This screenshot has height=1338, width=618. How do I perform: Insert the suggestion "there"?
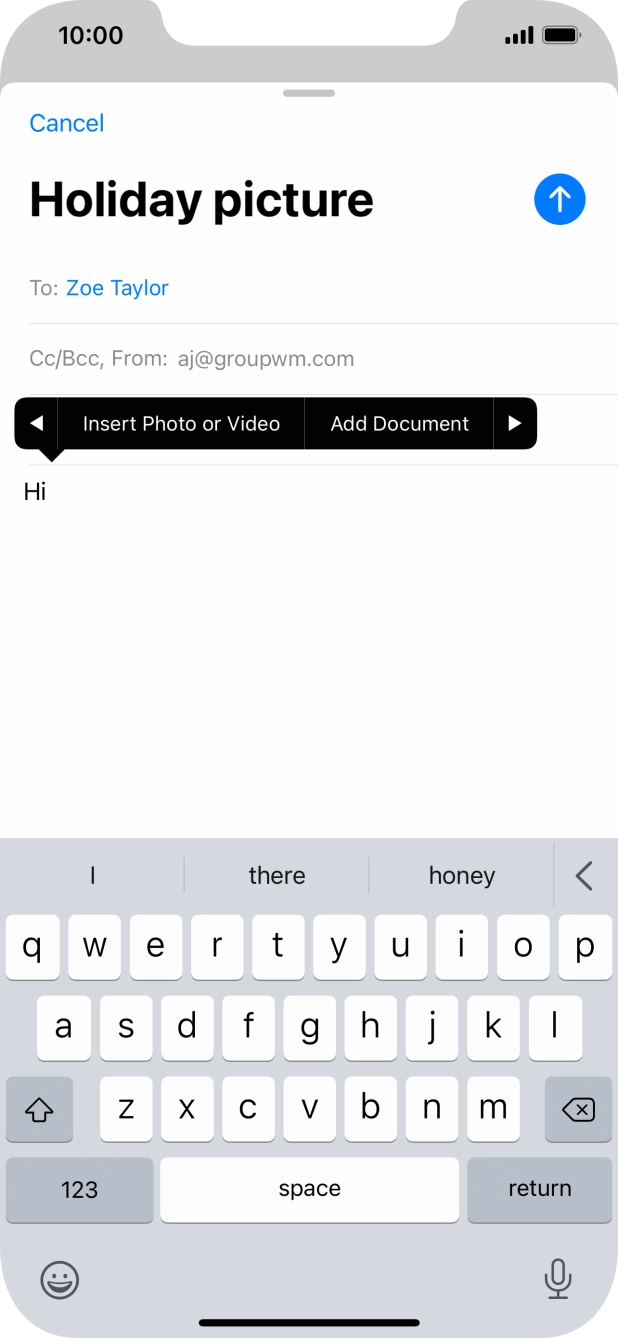(x=277, y=875)
